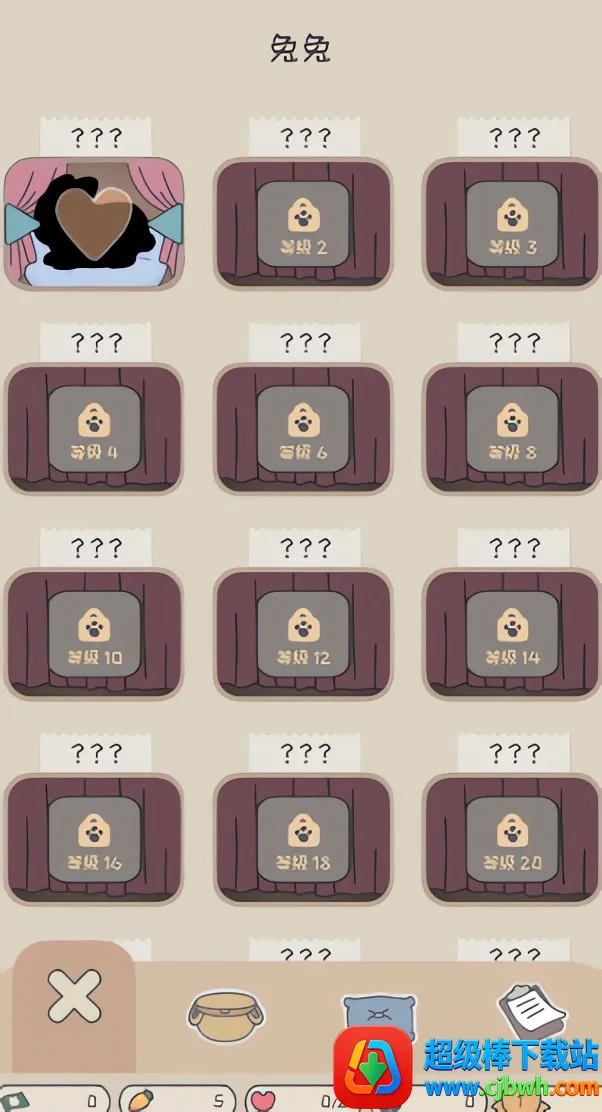The width and height of the screenshot is (602, 1112).
Task: Open the locked 等级 16 card
Action: coord(94,838)
